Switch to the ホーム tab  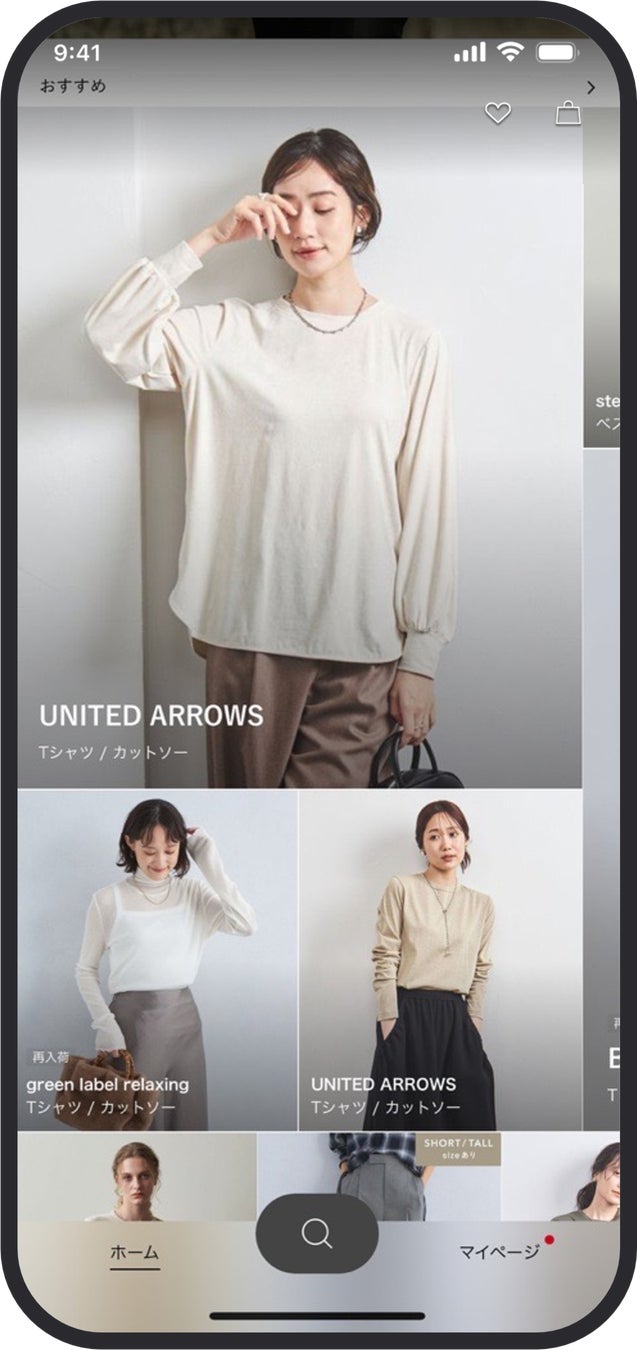coord(134,1252)
